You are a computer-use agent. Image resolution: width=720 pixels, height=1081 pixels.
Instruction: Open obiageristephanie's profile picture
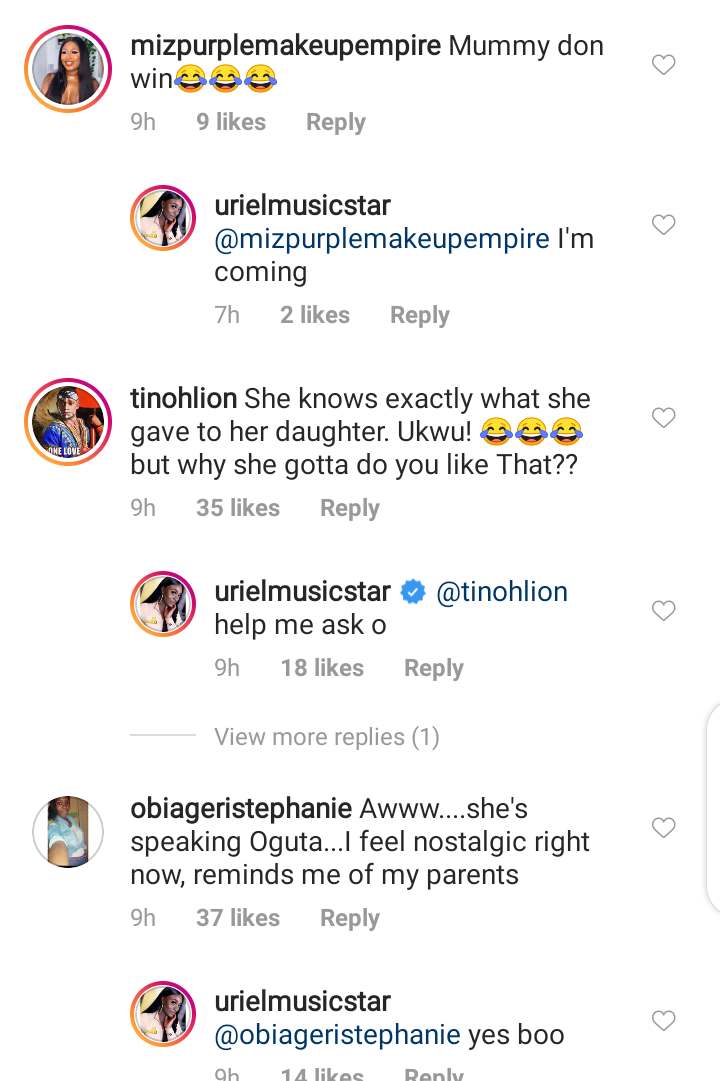(68, 831)
